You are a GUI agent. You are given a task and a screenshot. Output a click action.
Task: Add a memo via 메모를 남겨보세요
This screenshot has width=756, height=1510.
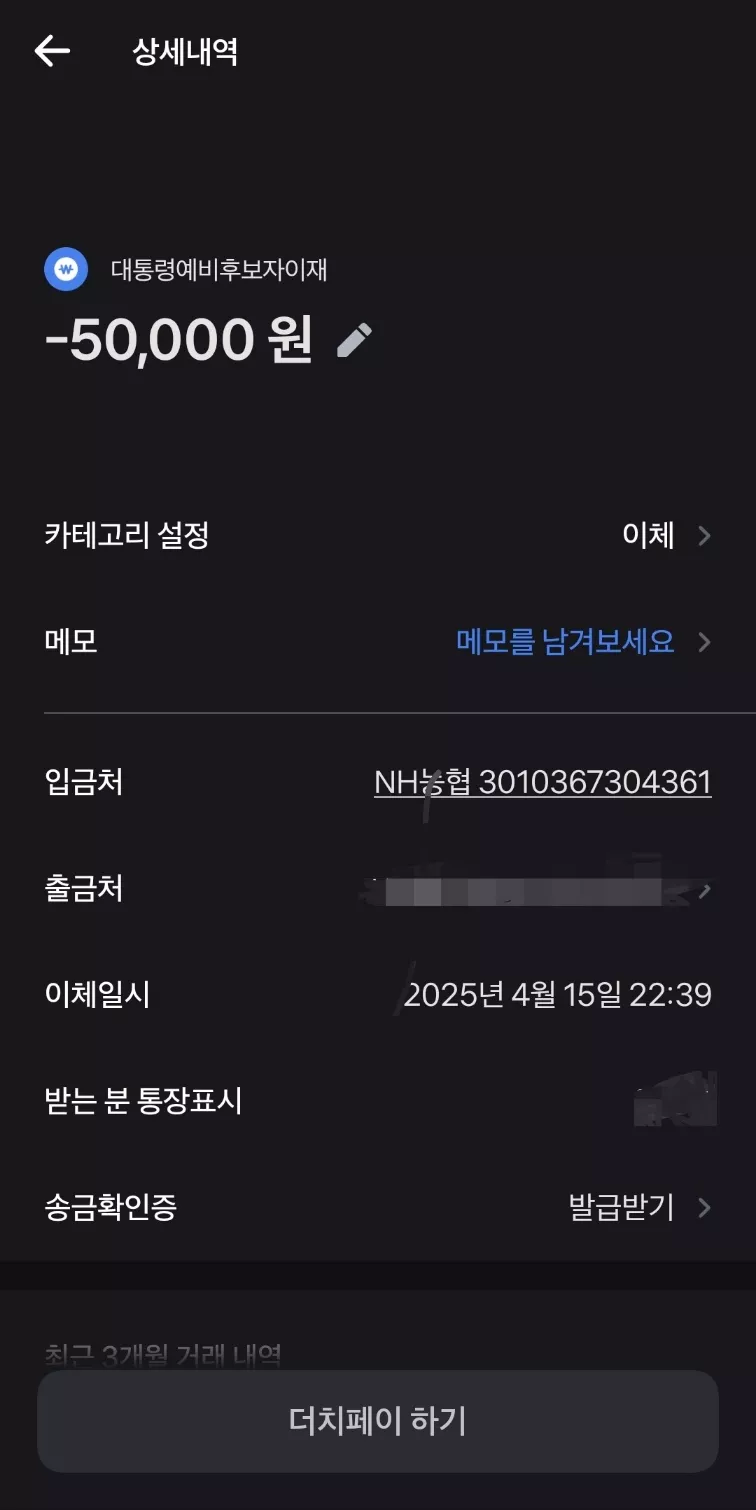coord(565,641)
